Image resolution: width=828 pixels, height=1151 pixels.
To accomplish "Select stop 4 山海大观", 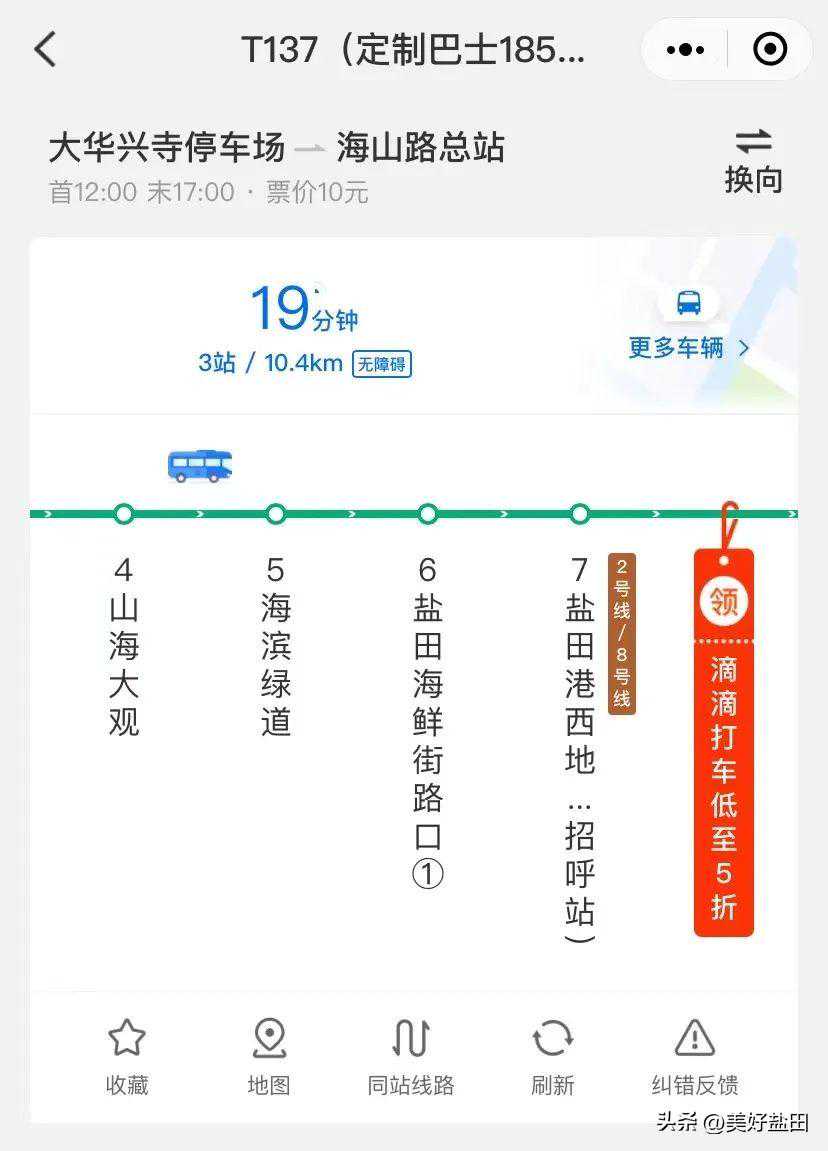I will (124, 645).
